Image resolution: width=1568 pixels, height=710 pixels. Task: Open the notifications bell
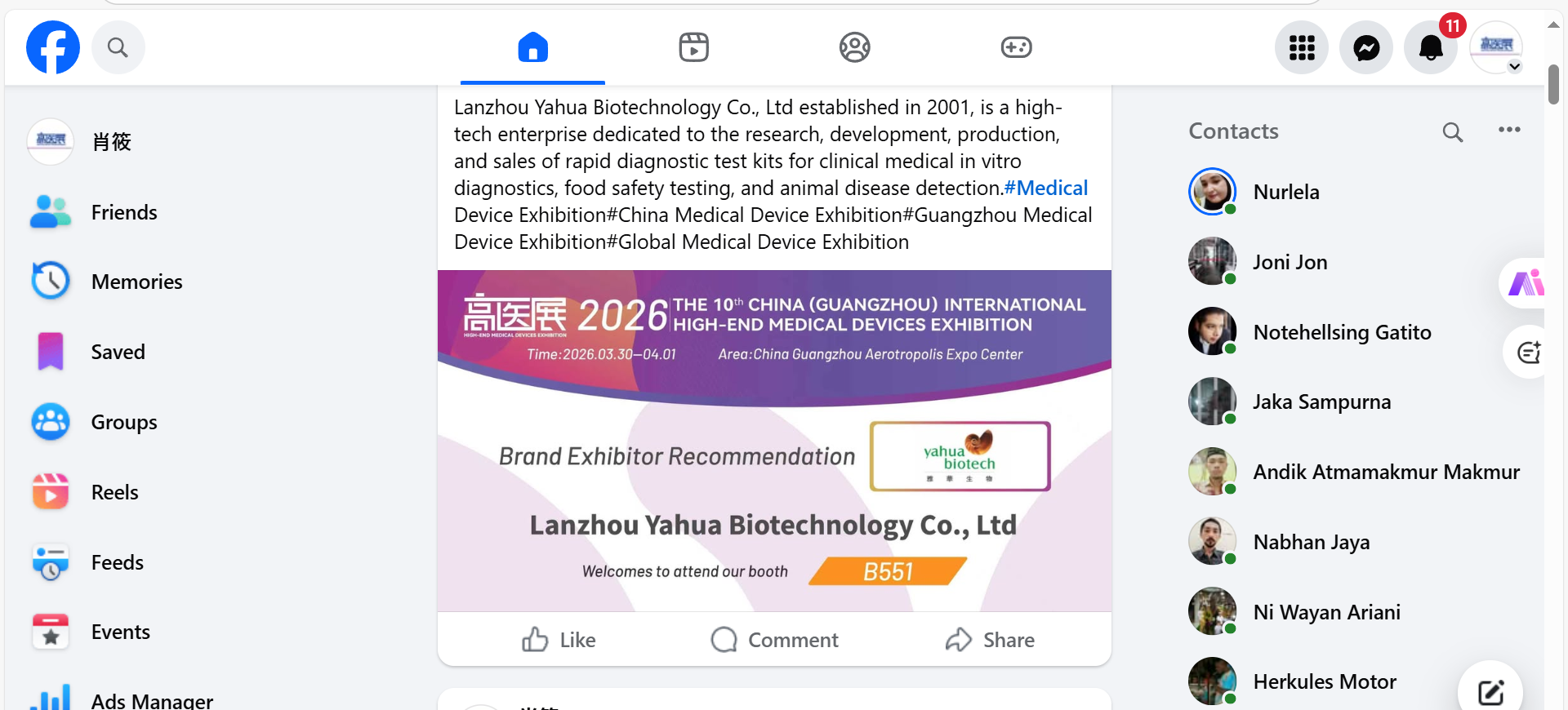click(1431, 47)
